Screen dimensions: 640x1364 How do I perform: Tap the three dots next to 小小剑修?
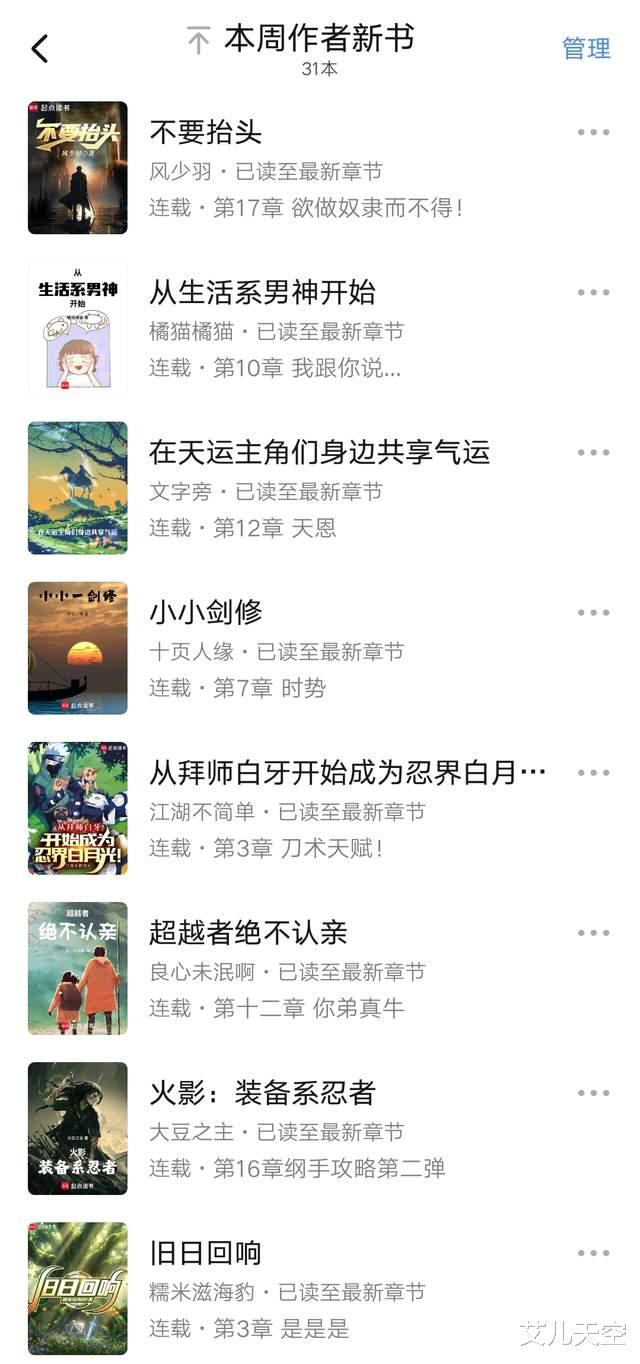[593, 612]
